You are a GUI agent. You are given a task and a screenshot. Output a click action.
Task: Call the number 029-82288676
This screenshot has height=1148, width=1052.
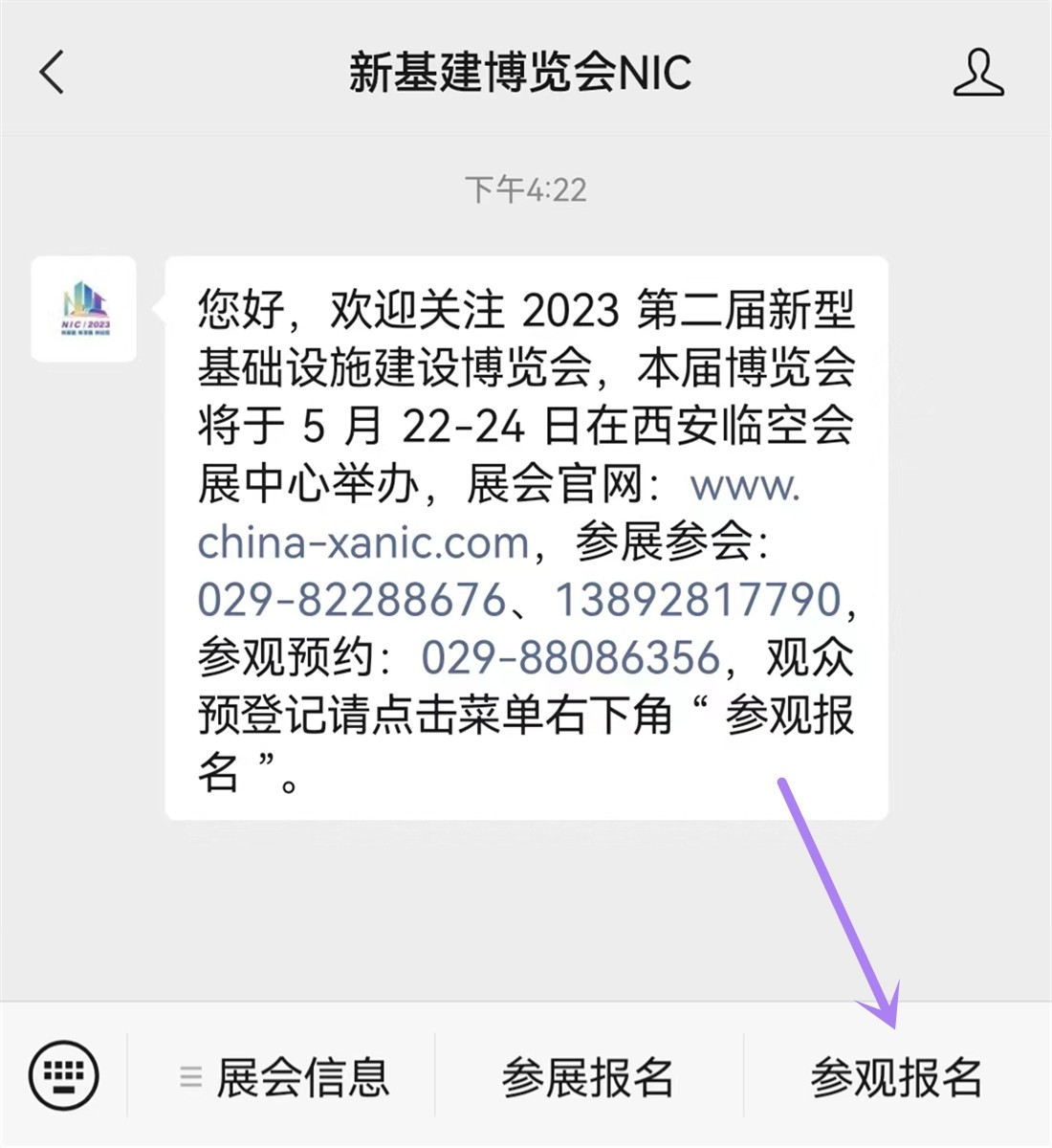351,601
